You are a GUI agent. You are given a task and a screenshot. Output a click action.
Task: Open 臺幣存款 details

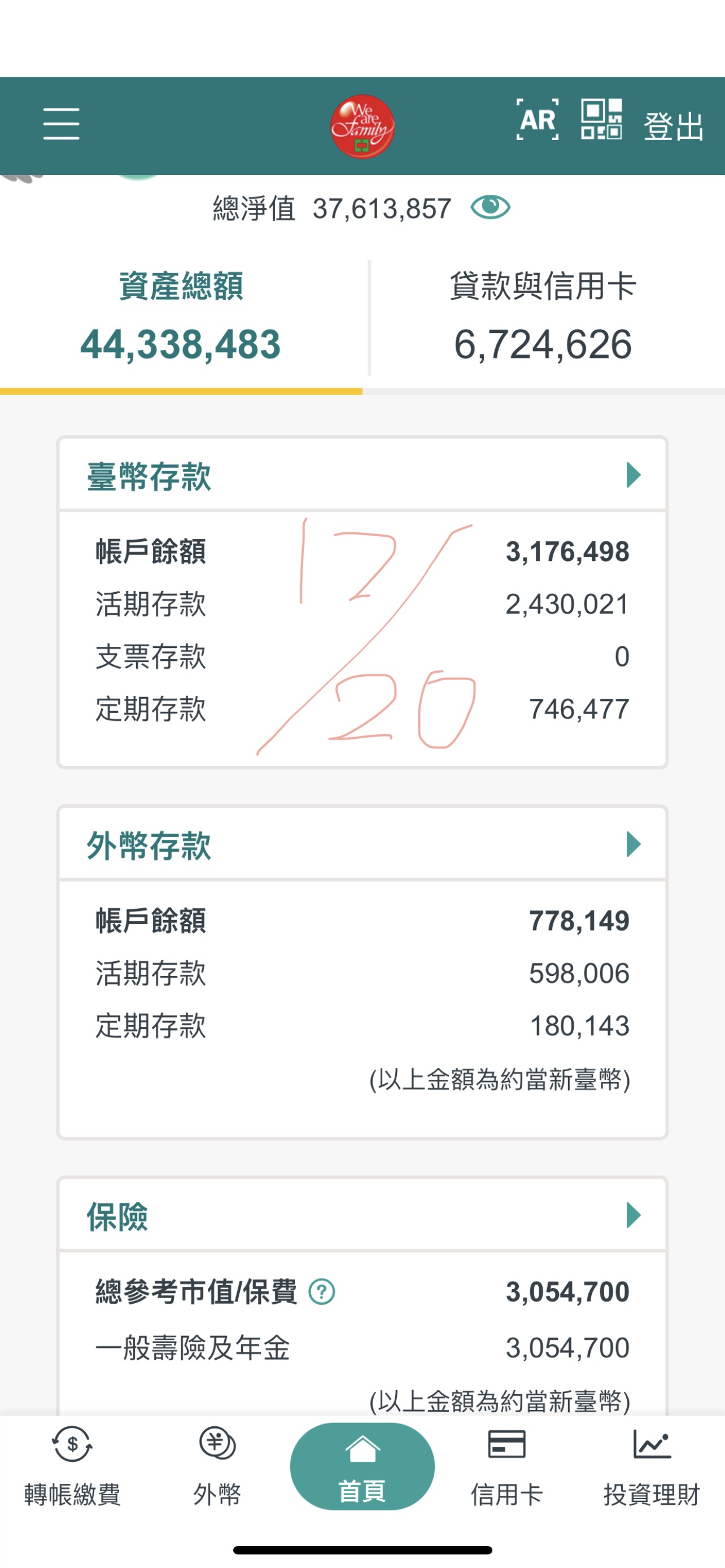click(633, 475)
